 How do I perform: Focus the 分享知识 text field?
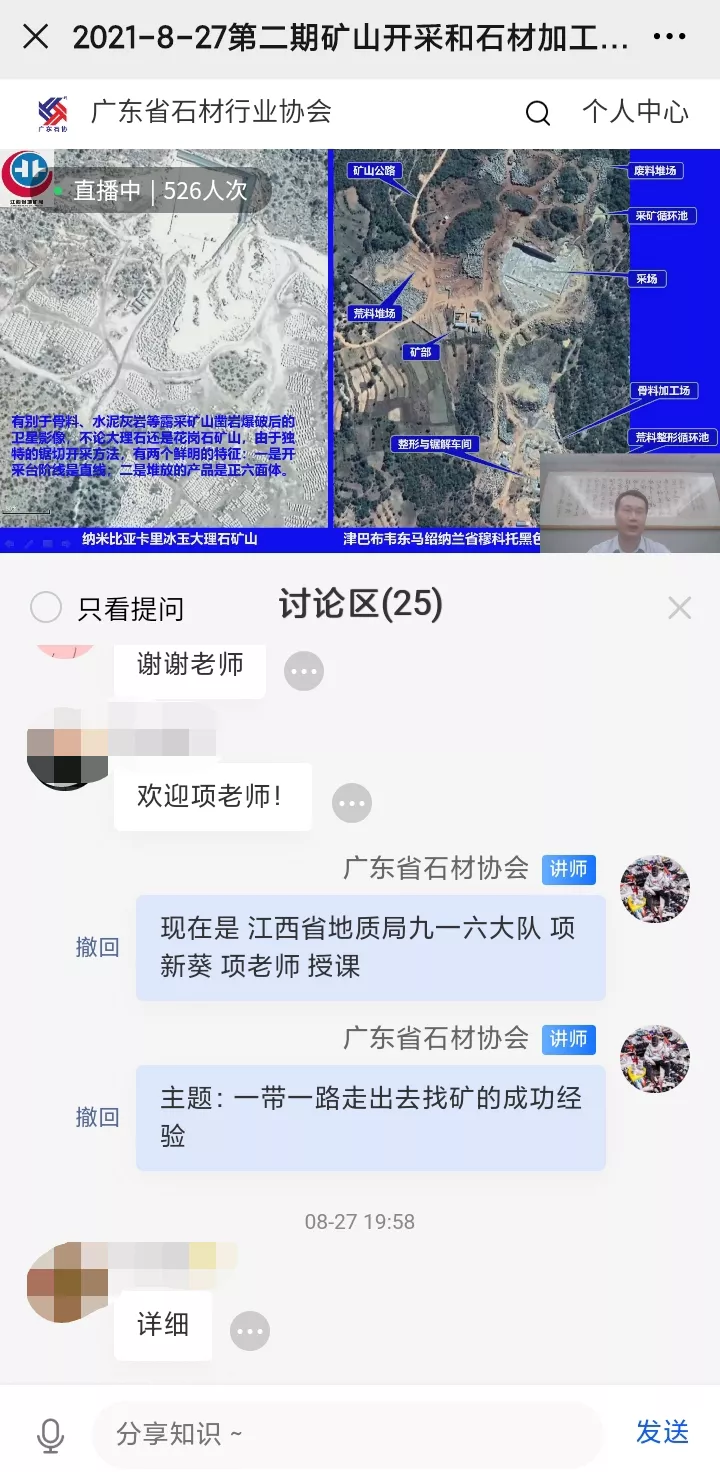point(345,1434)
